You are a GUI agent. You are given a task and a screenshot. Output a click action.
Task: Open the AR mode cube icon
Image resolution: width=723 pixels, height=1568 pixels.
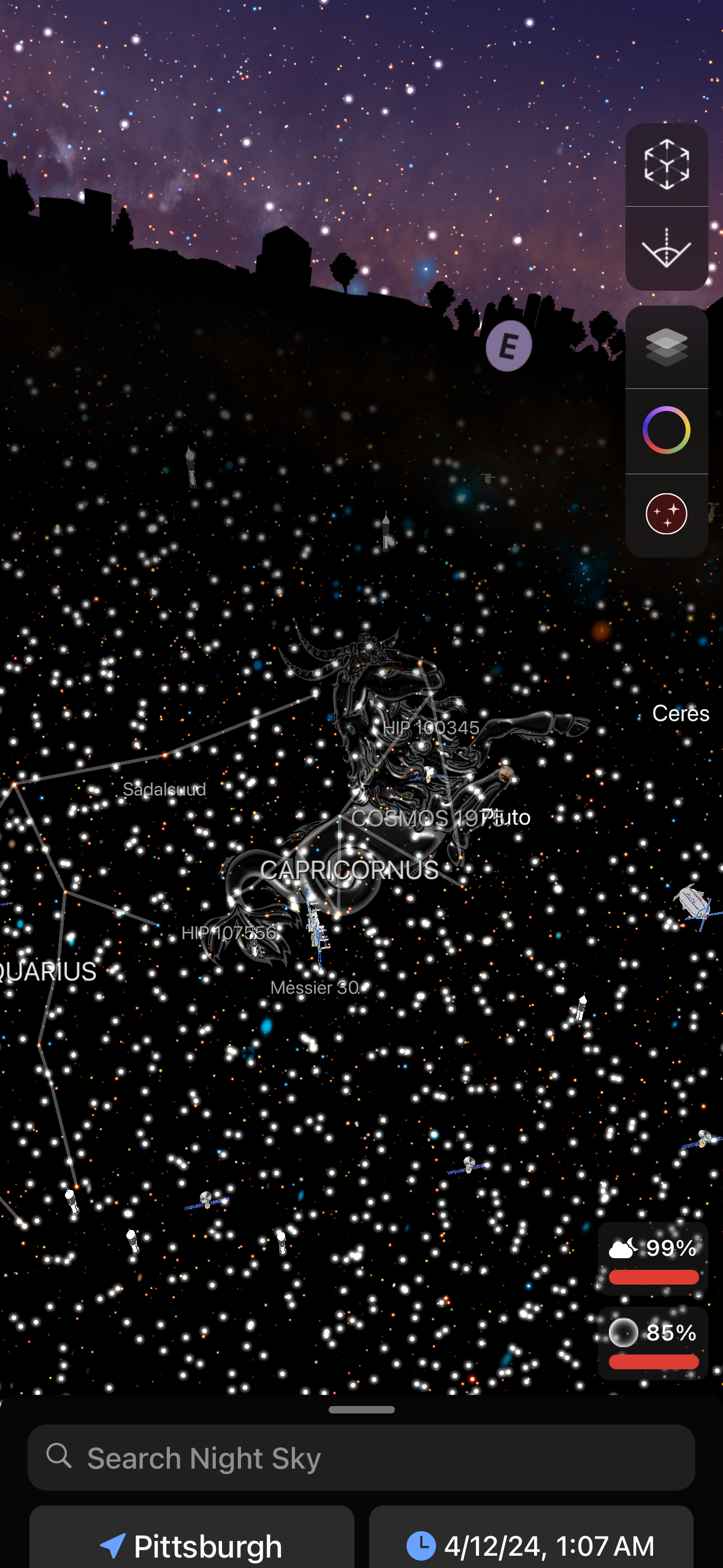[666, 164]
